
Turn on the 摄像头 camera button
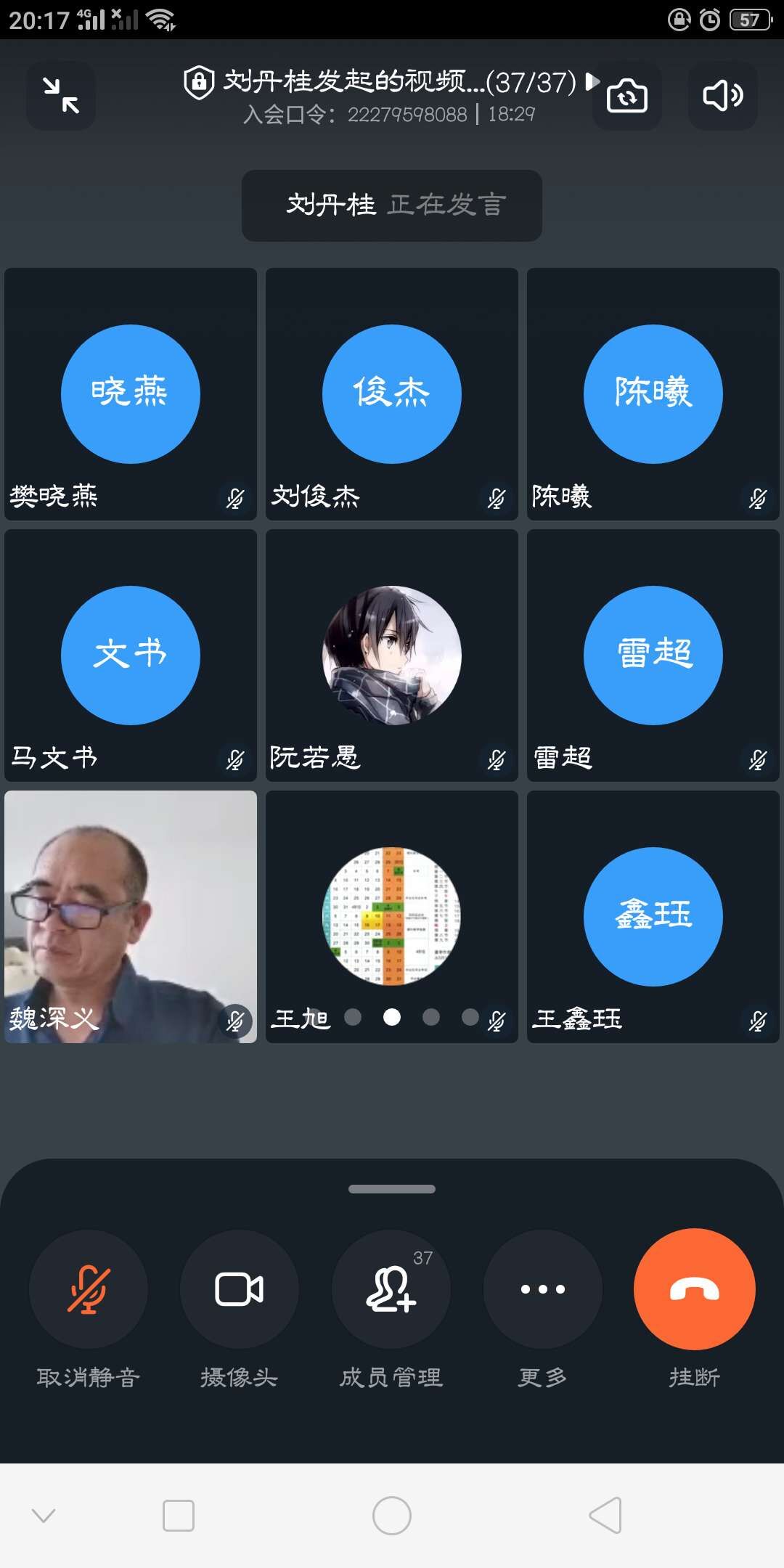pyautogui.click(x=240, y=1289)
